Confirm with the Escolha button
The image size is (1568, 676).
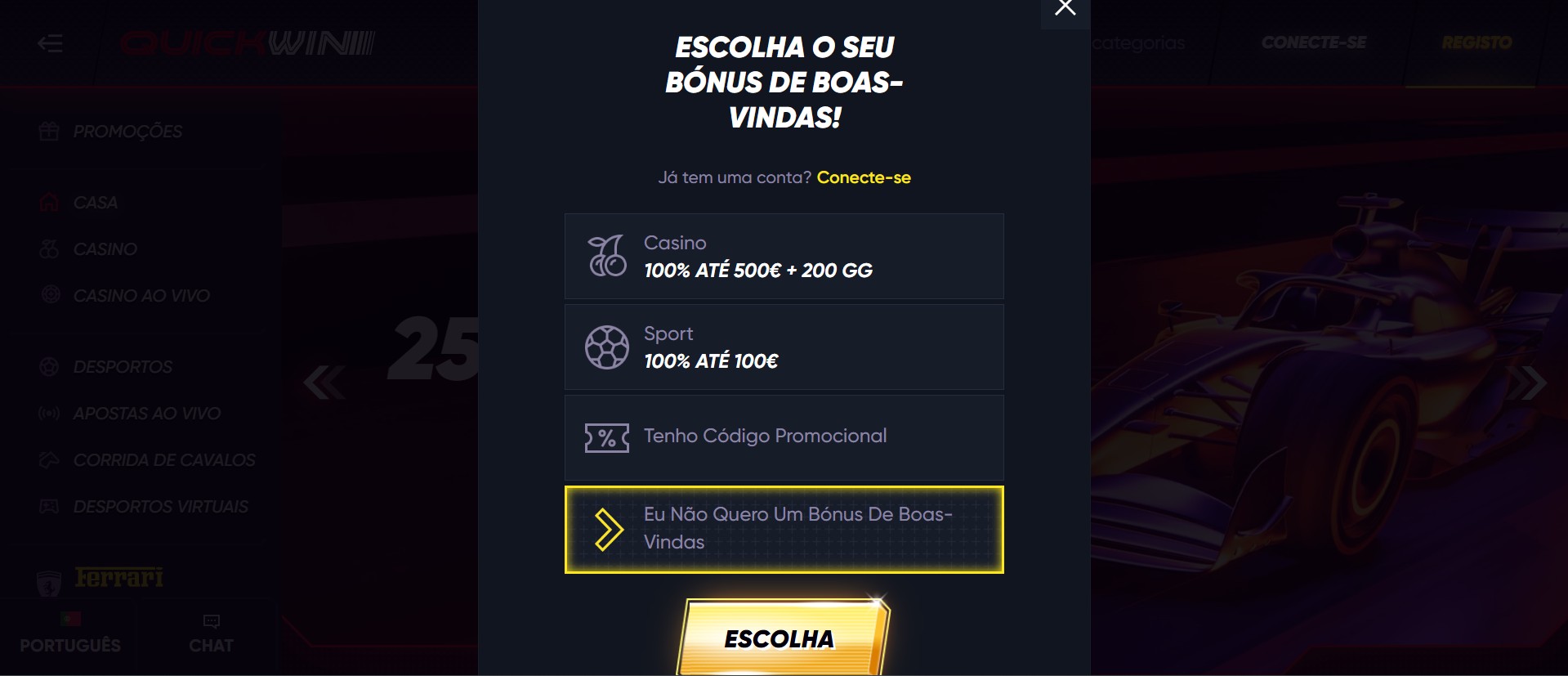[782, 638]
